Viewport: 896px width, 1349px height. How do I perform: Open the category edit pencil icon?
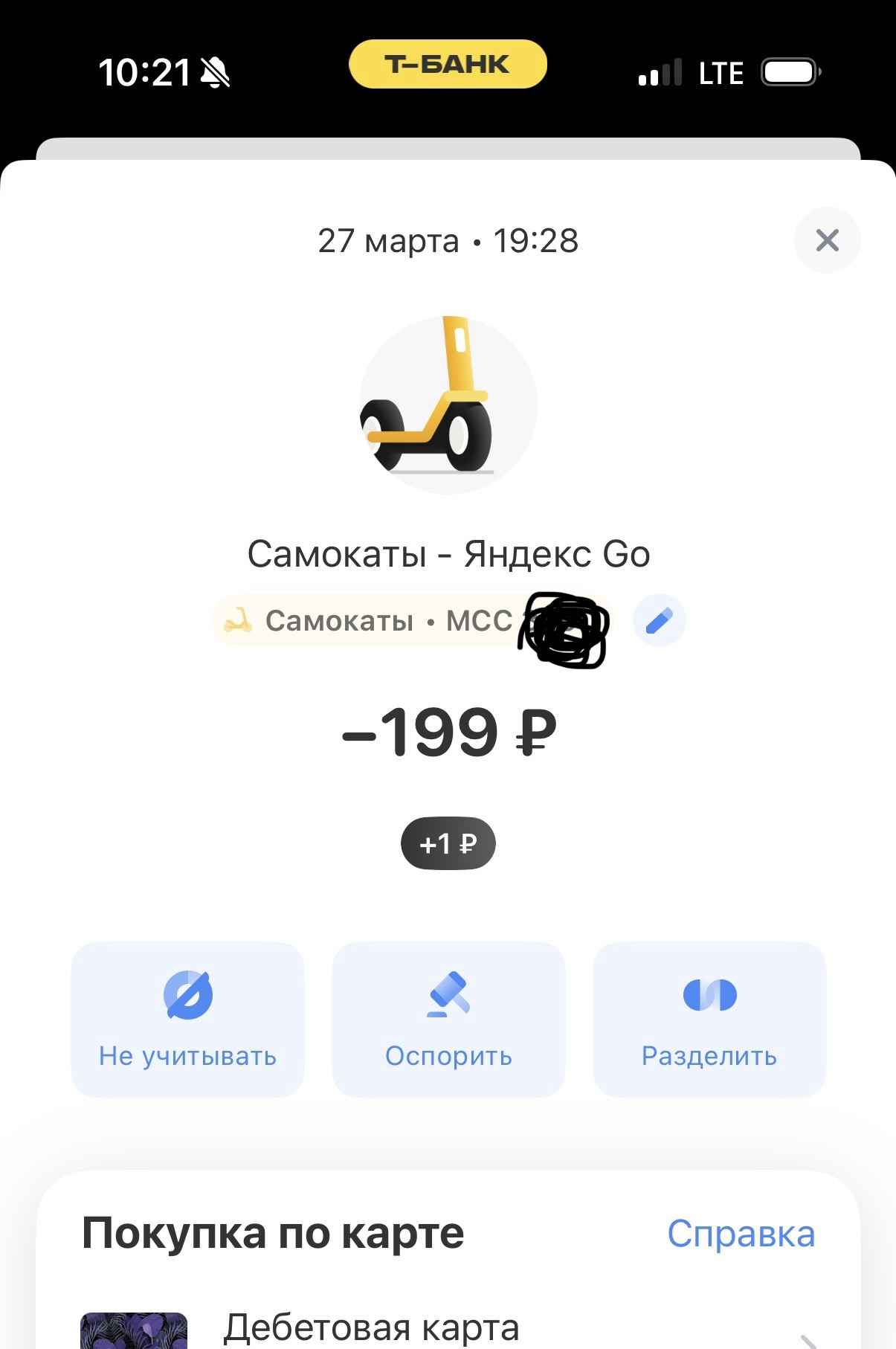658,619
